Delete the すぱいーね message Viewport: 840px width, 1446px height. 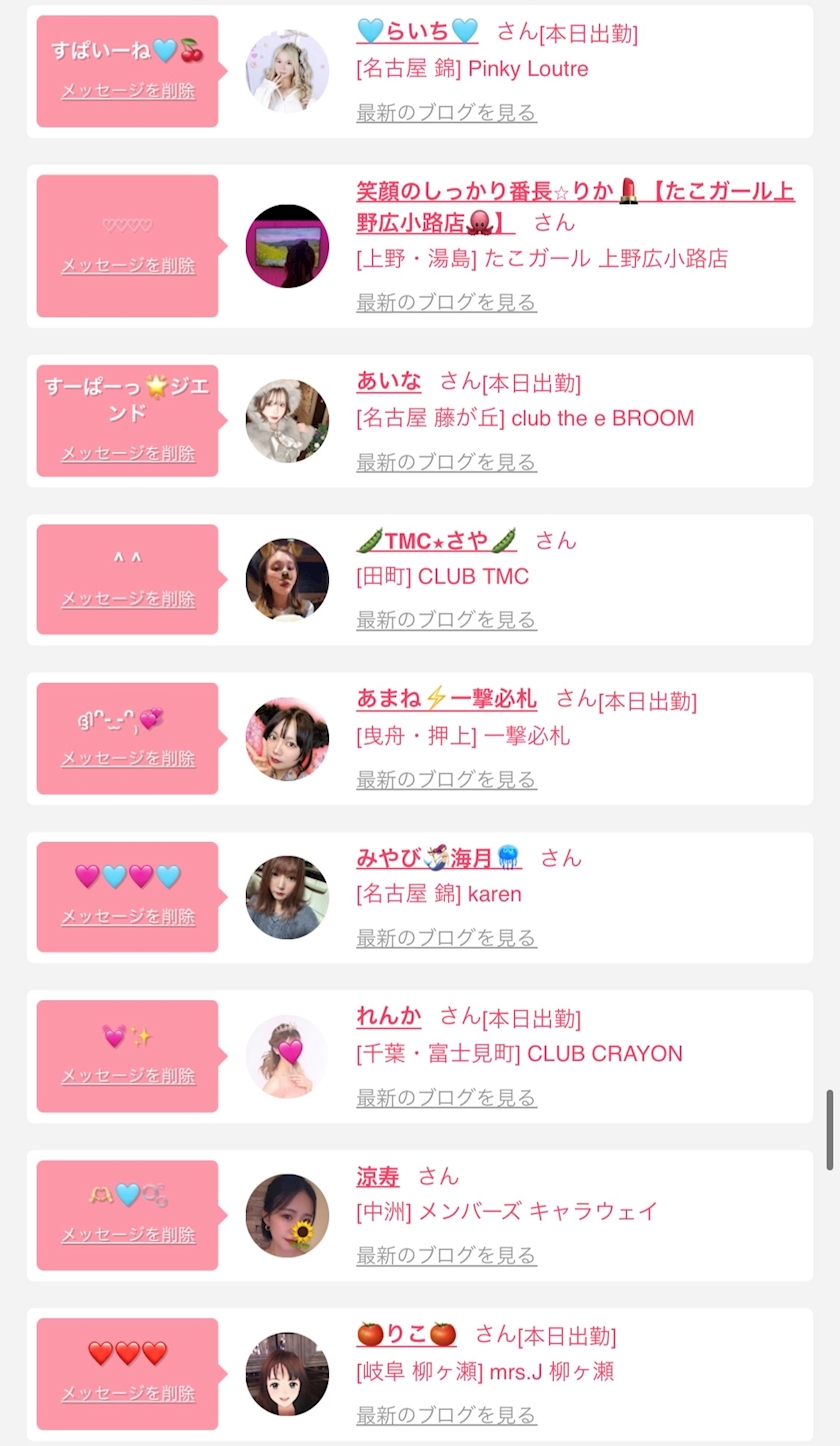pos(128,90)
